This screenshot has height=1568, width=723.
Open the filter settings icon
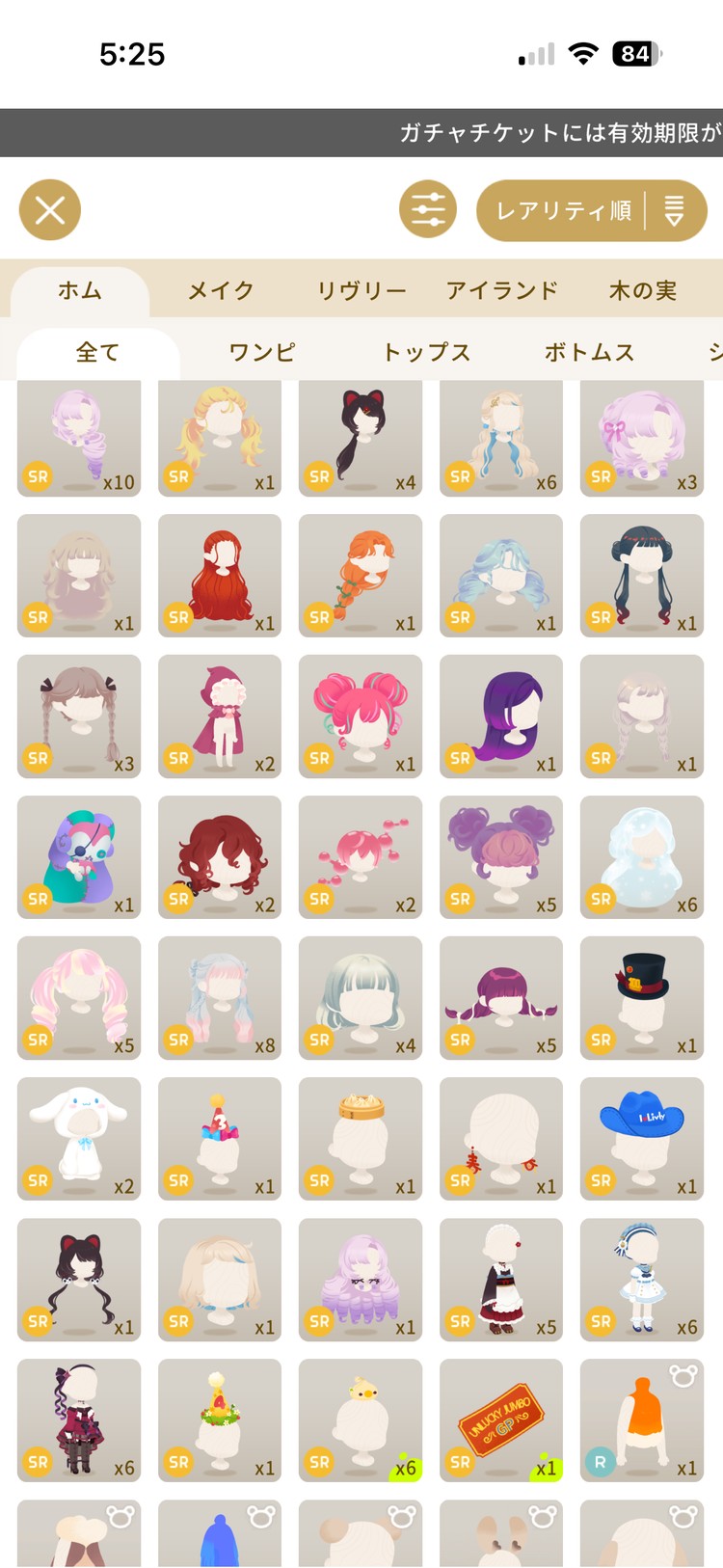(428, 210)
